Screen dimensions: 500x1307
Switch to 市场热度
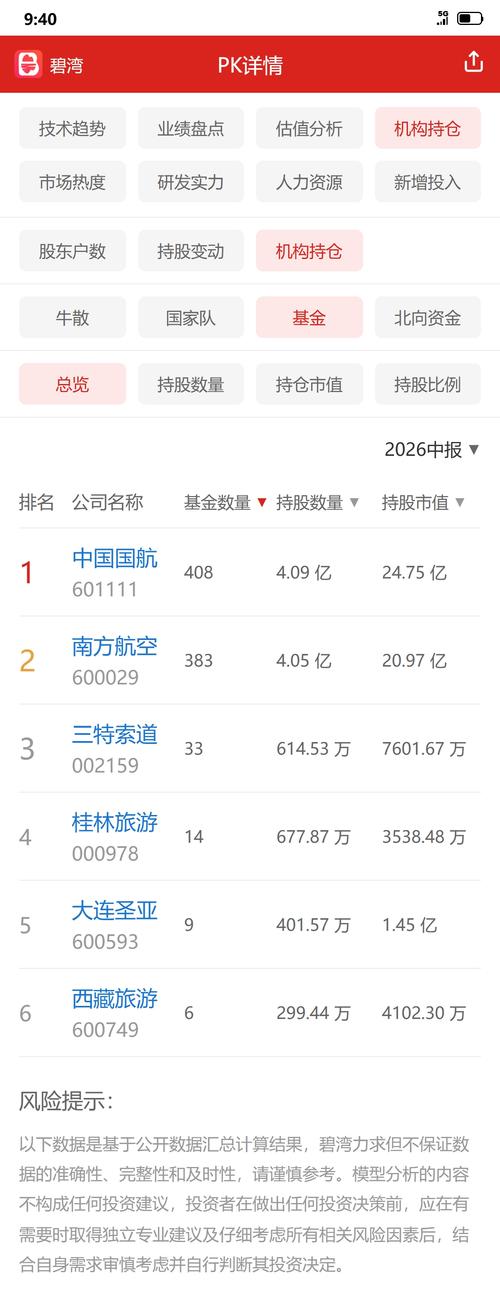click(x=72, y=182)
